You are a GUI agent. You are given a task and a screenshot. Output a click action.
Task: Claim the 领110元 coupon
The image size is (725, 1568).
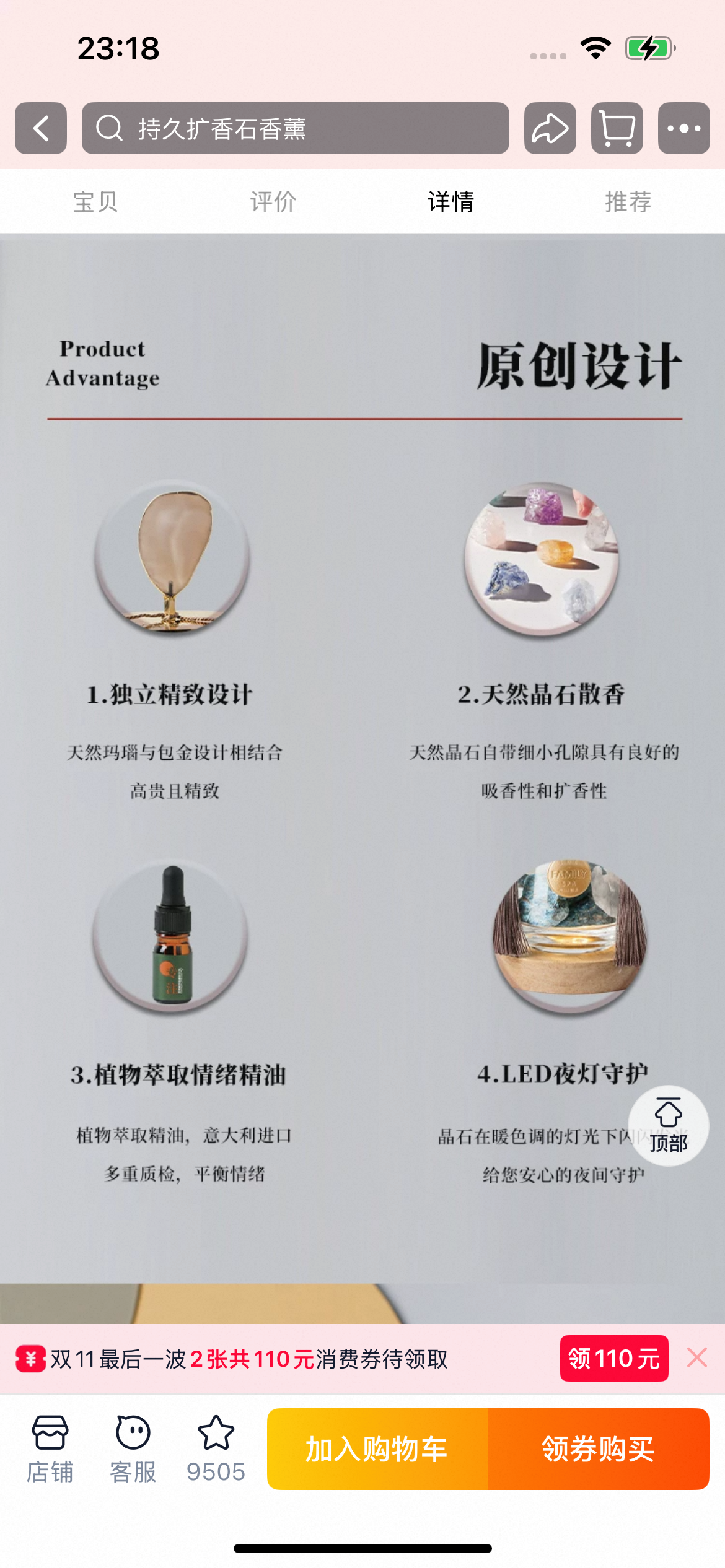click(x=613, y=1358)
